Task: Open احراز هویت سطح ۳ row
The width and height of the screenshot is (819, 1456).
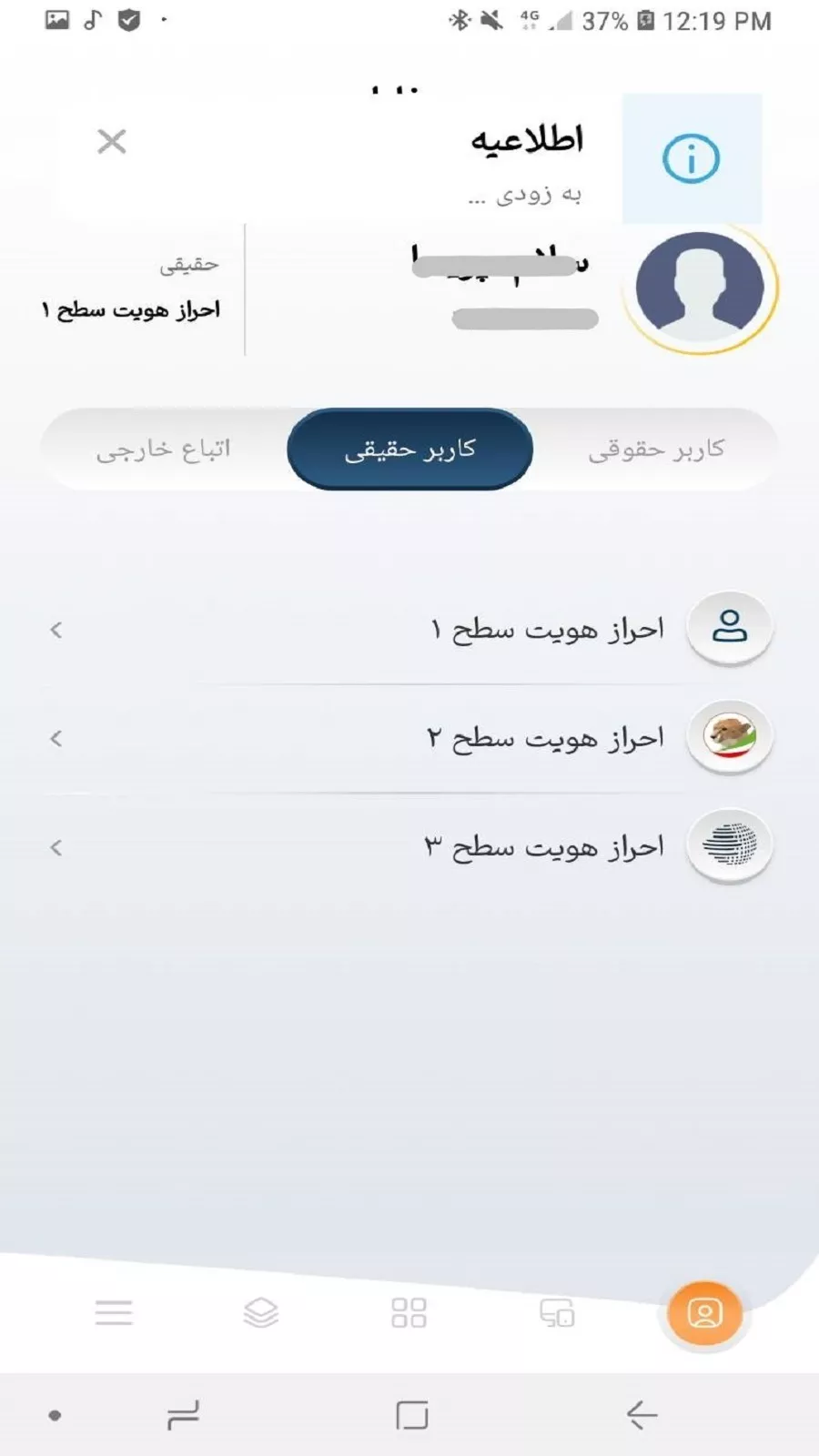Action: 546,847
